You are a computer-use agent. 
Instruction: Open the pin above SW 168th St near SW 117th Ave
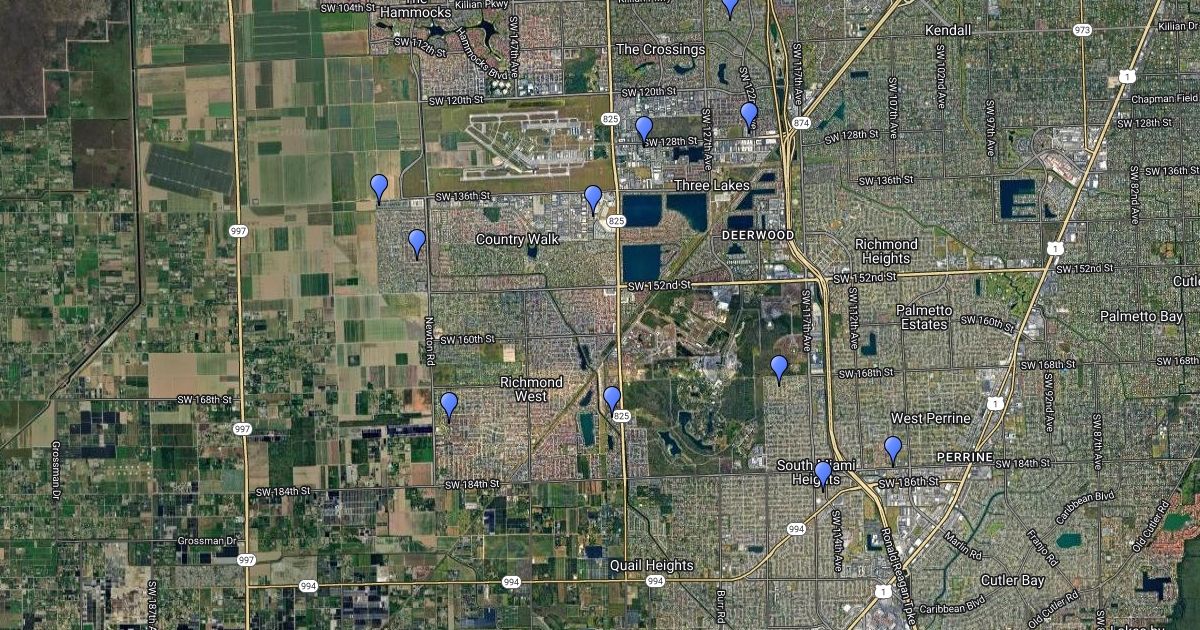779,369
